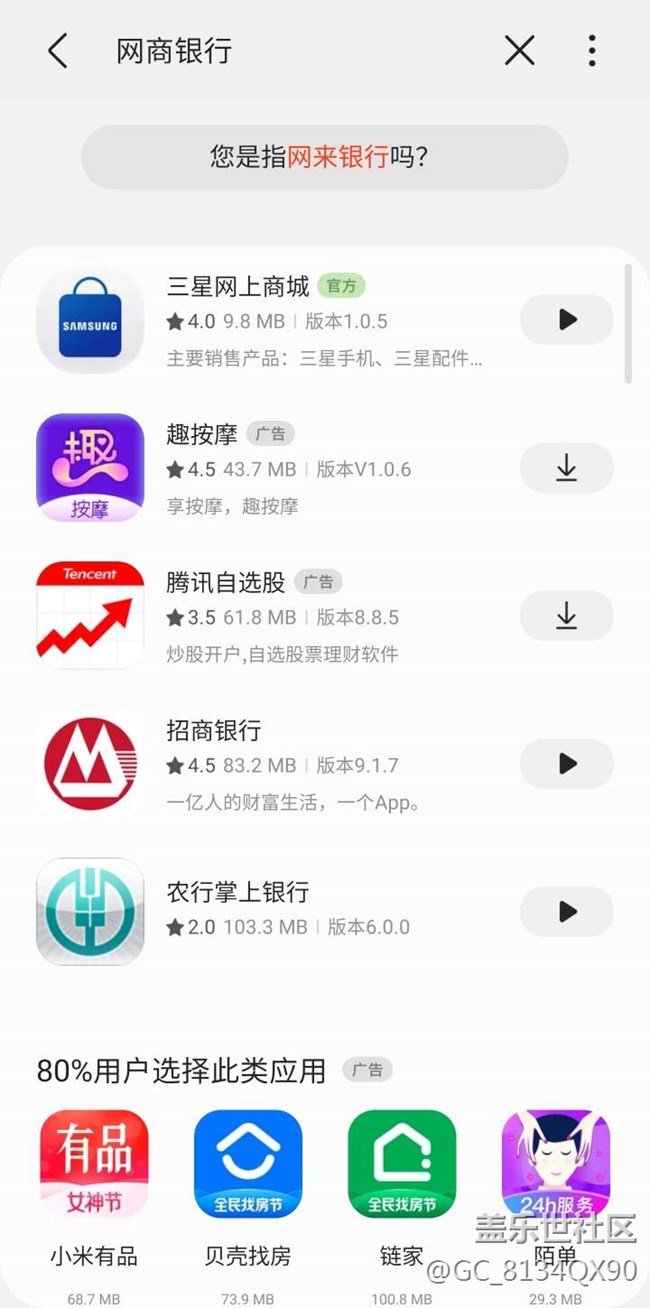Clear the search text 网商银行
Screen dimensions: 650x1308
coord(519,51)
